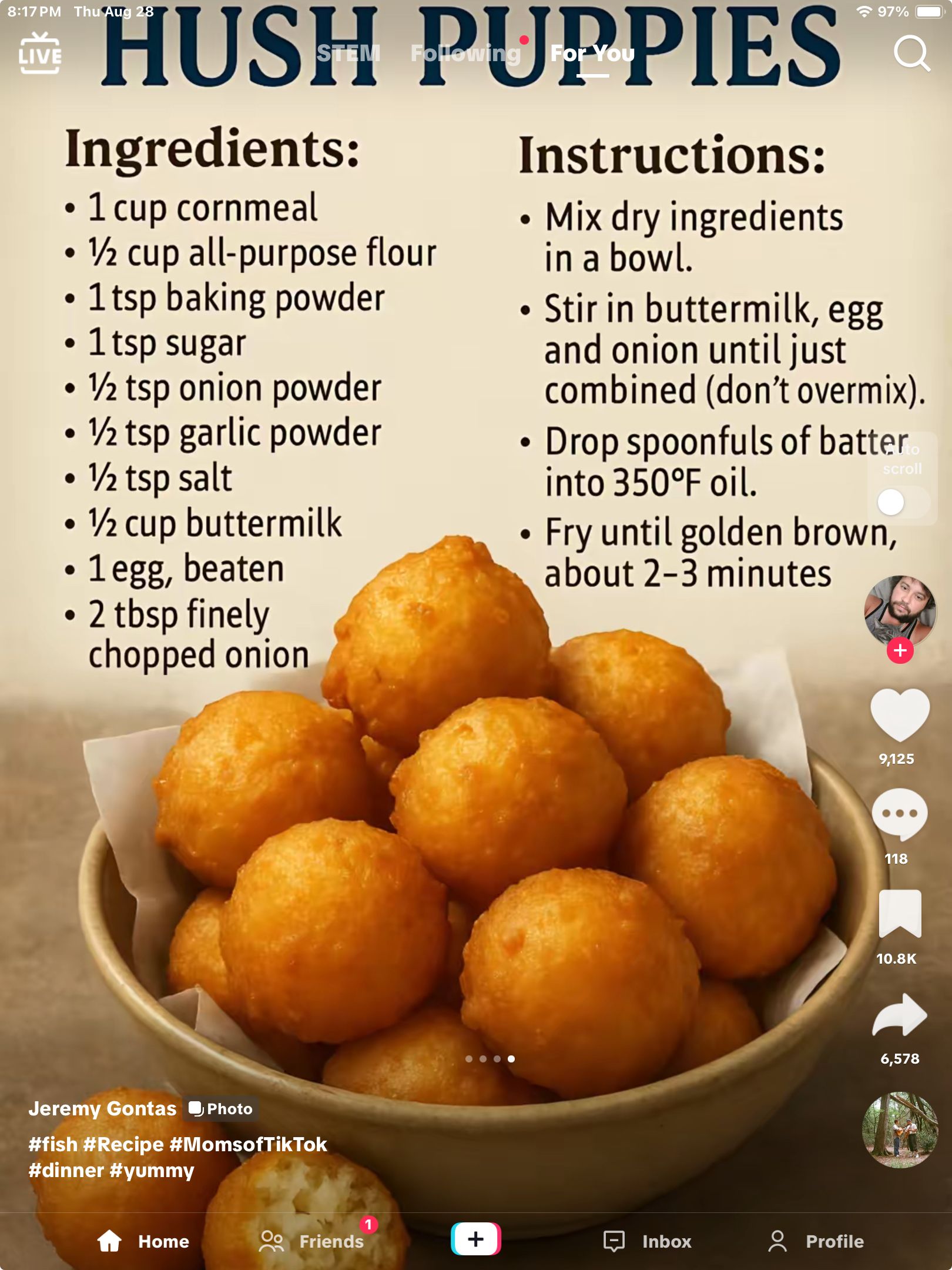952x1270 pixels.
Task: Open Jeremy Gontas's profile picture
Action: 899,611
